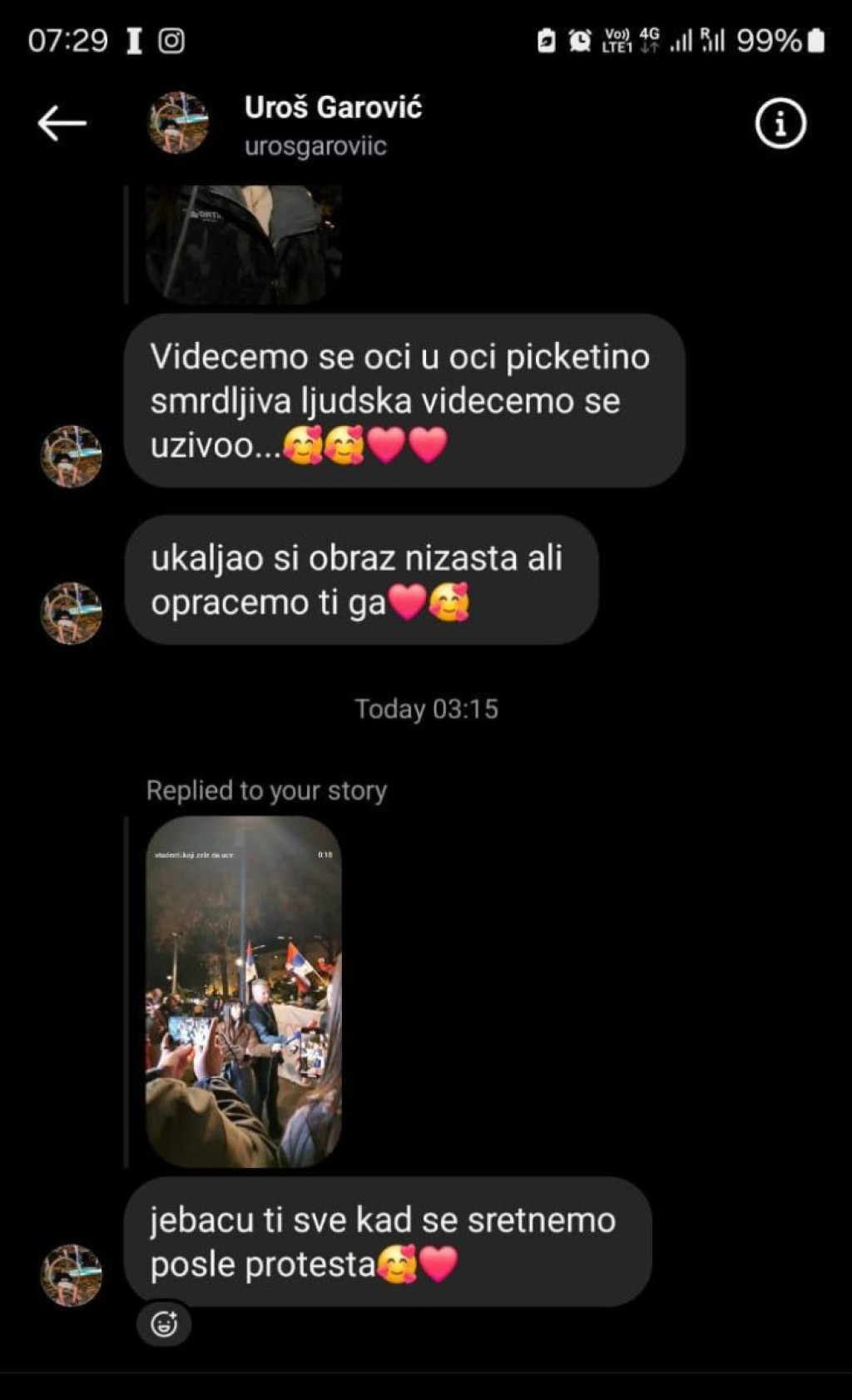
Task: Tap sender avatar beside "jebacu ti sve" message
Action: [72, 1274]
